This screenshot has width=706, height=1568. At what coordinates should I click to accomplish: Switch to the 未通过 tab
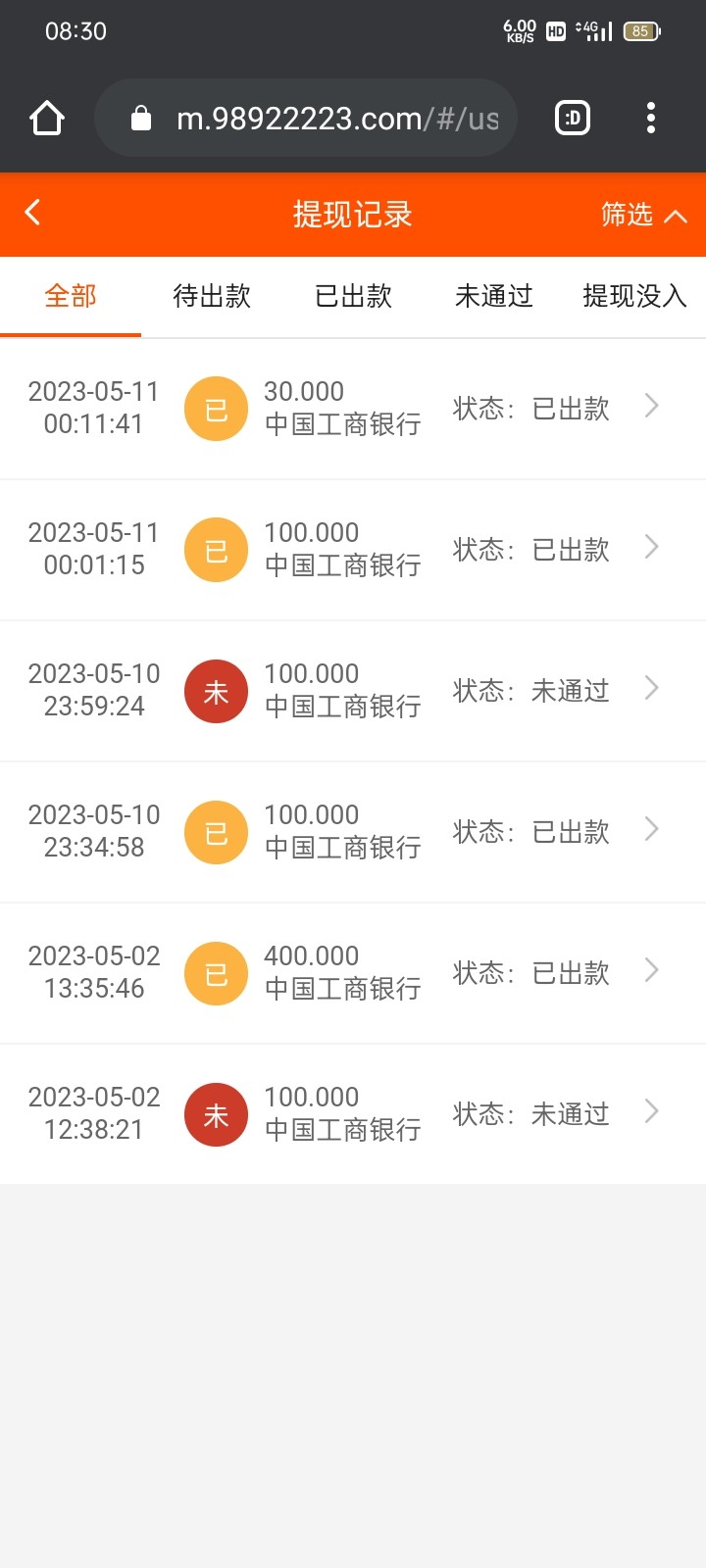[x=494, y=296]
